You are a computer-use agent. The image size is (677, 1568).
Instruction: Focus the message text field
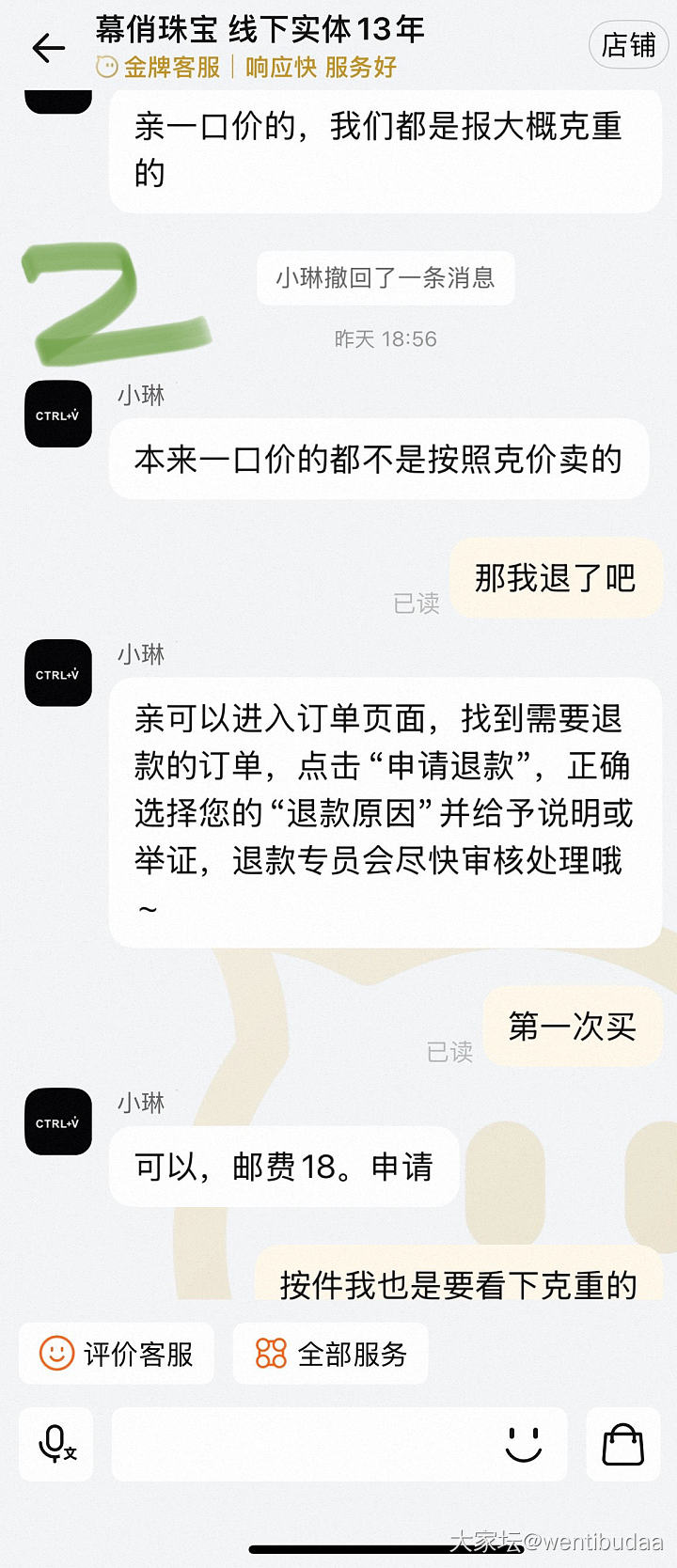tap(301, 1444)
